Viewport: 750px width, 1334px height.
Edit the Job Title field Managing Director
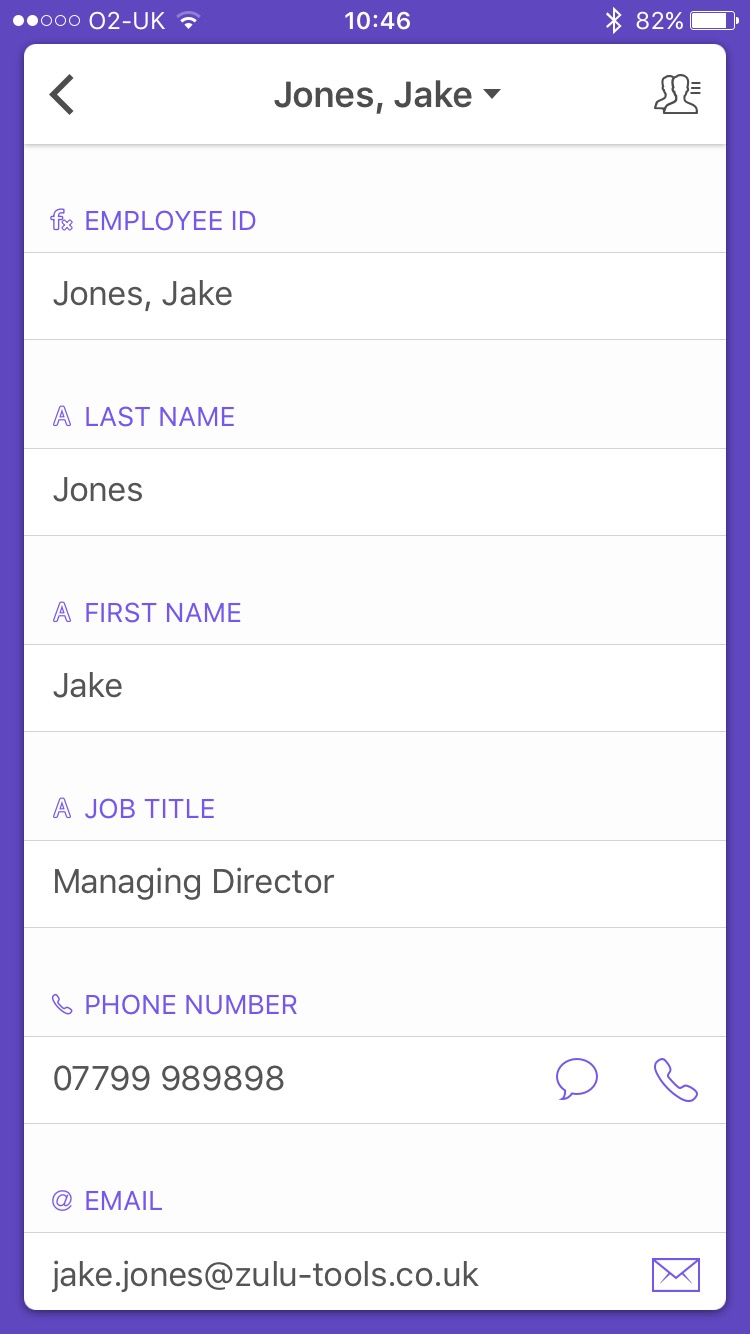pyautogui.click(x=375, y=883)
